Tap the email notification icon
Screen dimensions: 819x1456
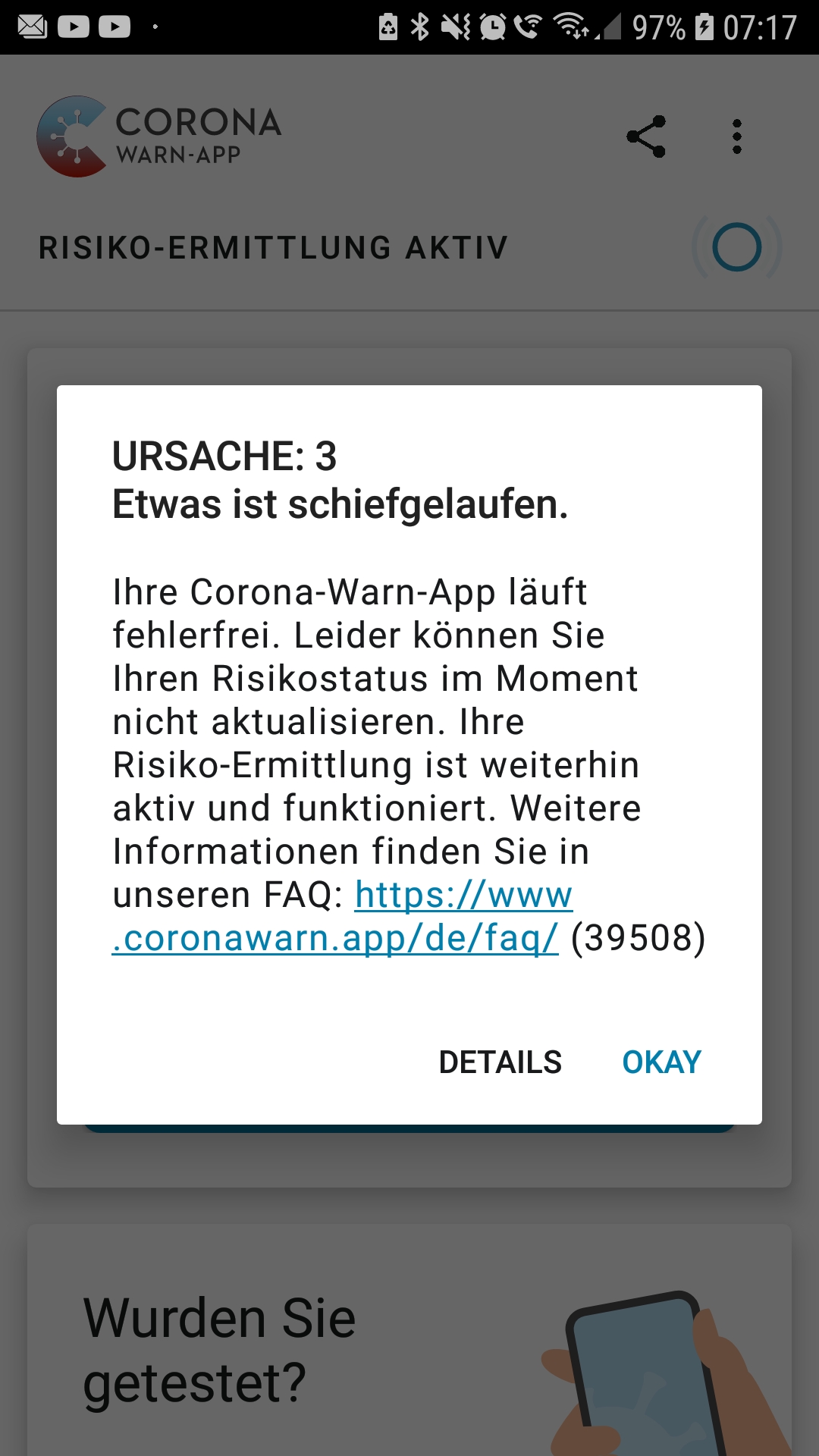tap(34, 23)
